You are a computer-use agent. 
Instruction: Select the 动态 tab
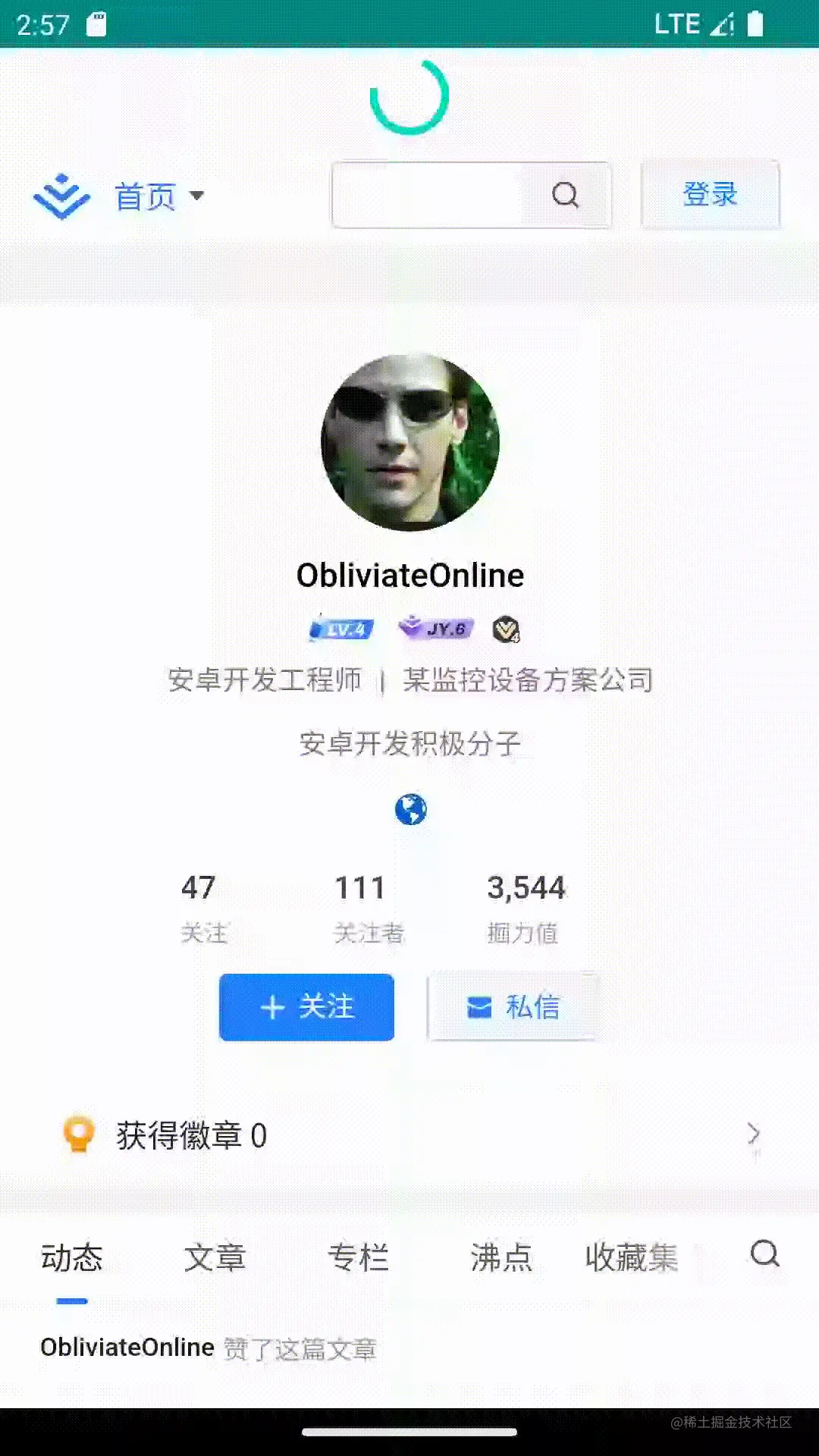point(72,1257)
